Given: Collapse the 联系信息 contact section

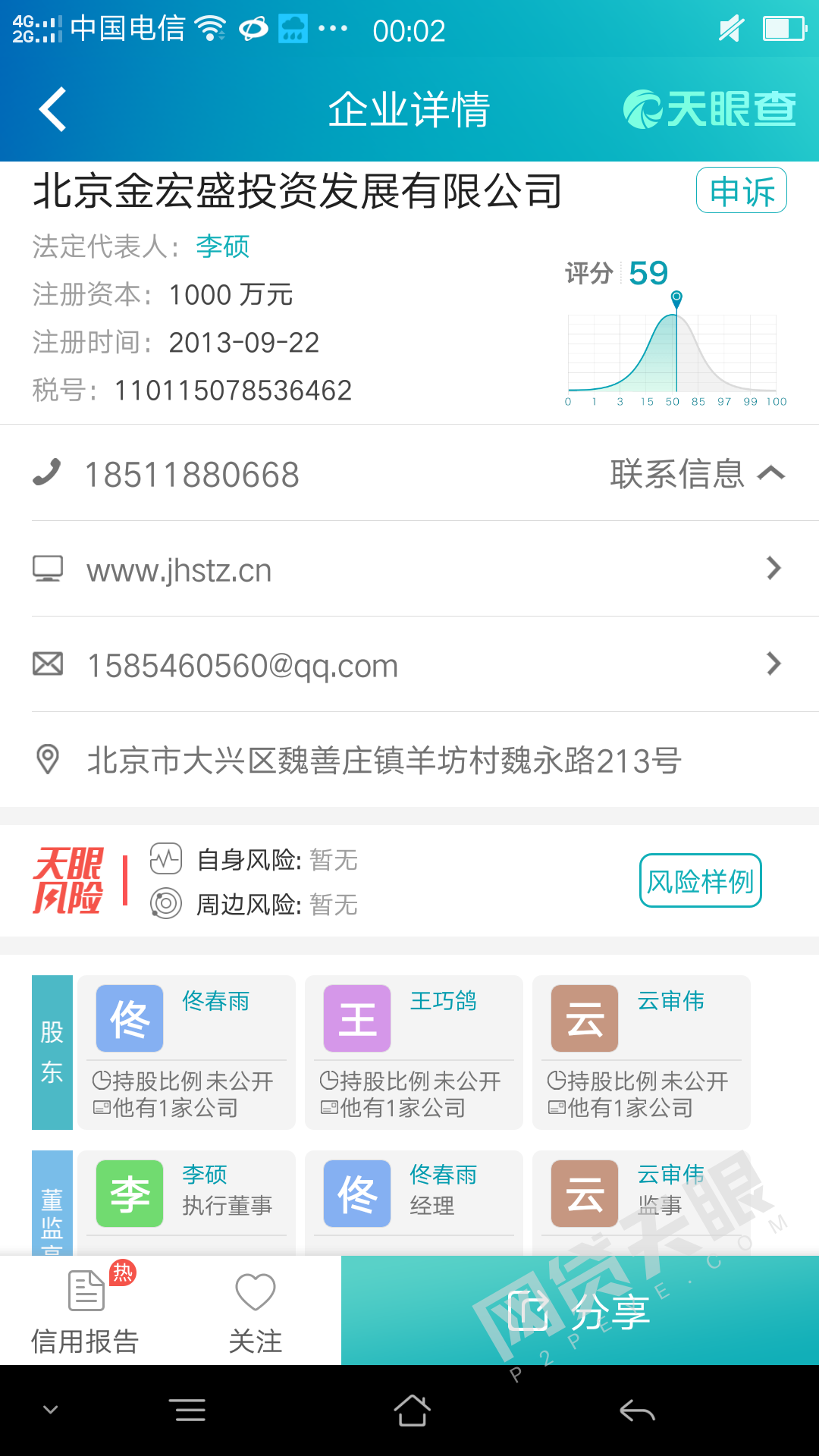Looking at the screenshot, I should [x=698, y=474].
